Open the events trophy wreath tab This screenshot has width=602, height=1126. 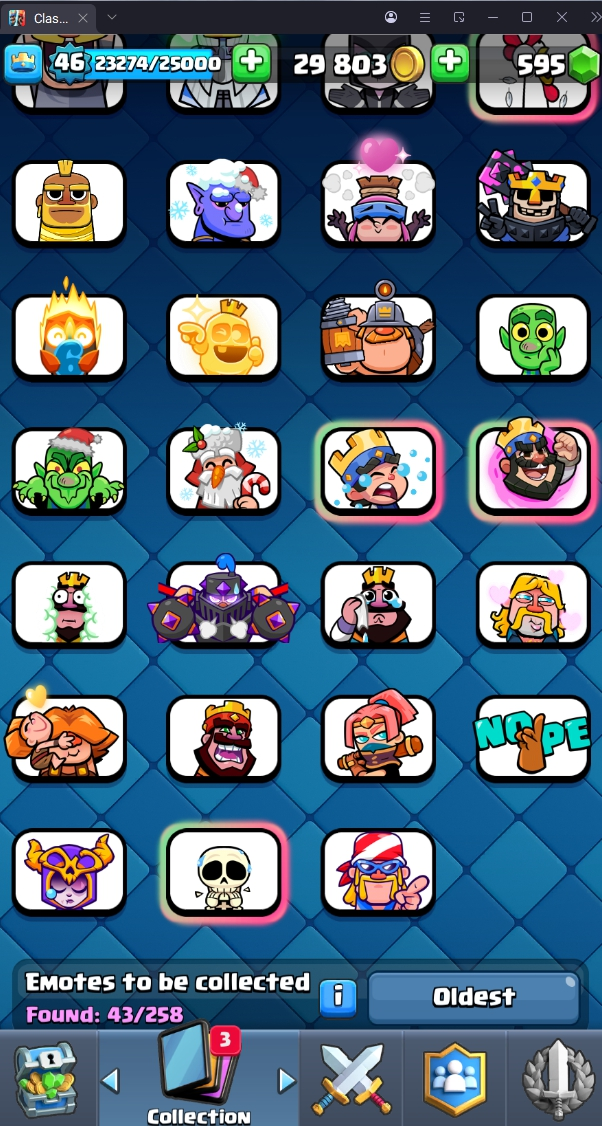click(558, 1078)
